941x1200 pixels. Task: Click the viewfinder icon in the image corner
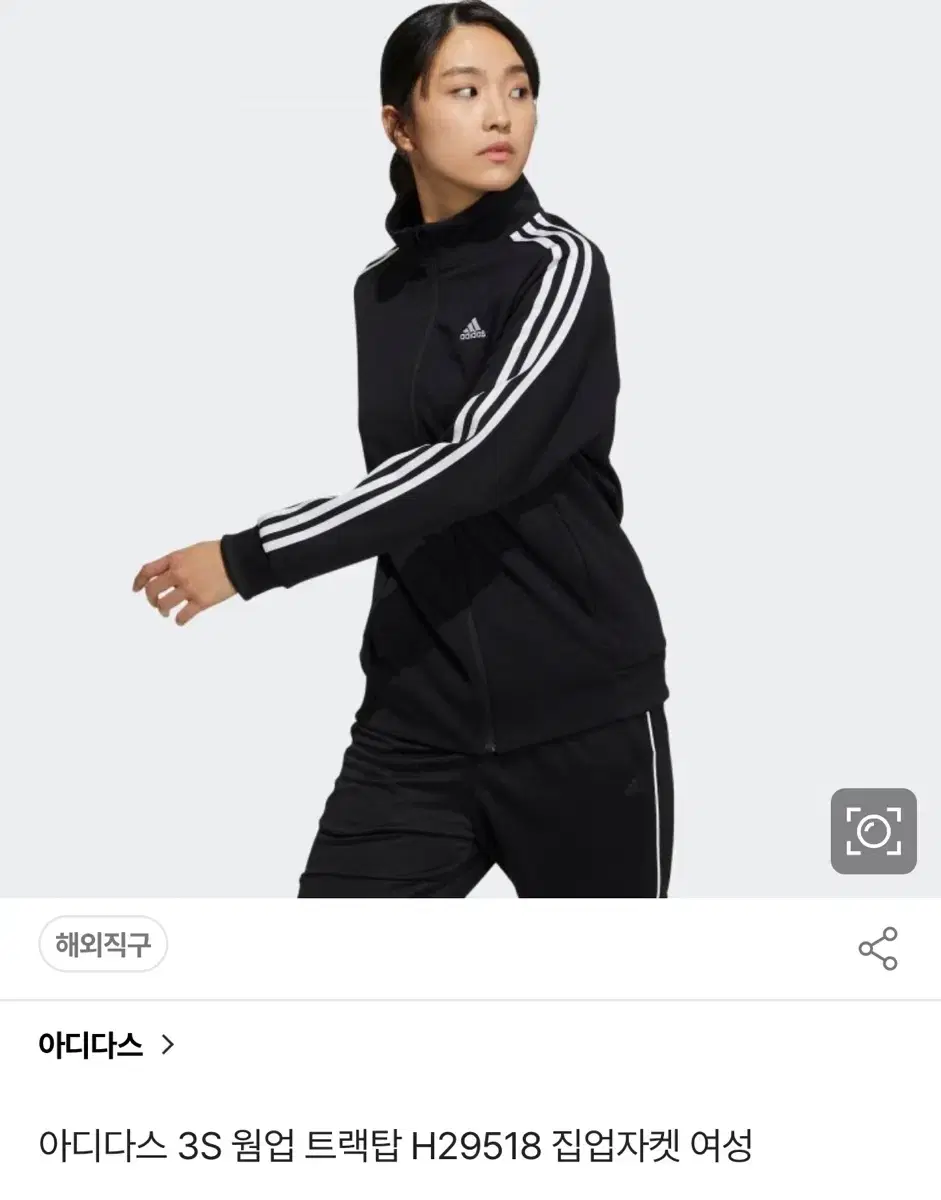(x=874, y=832)
